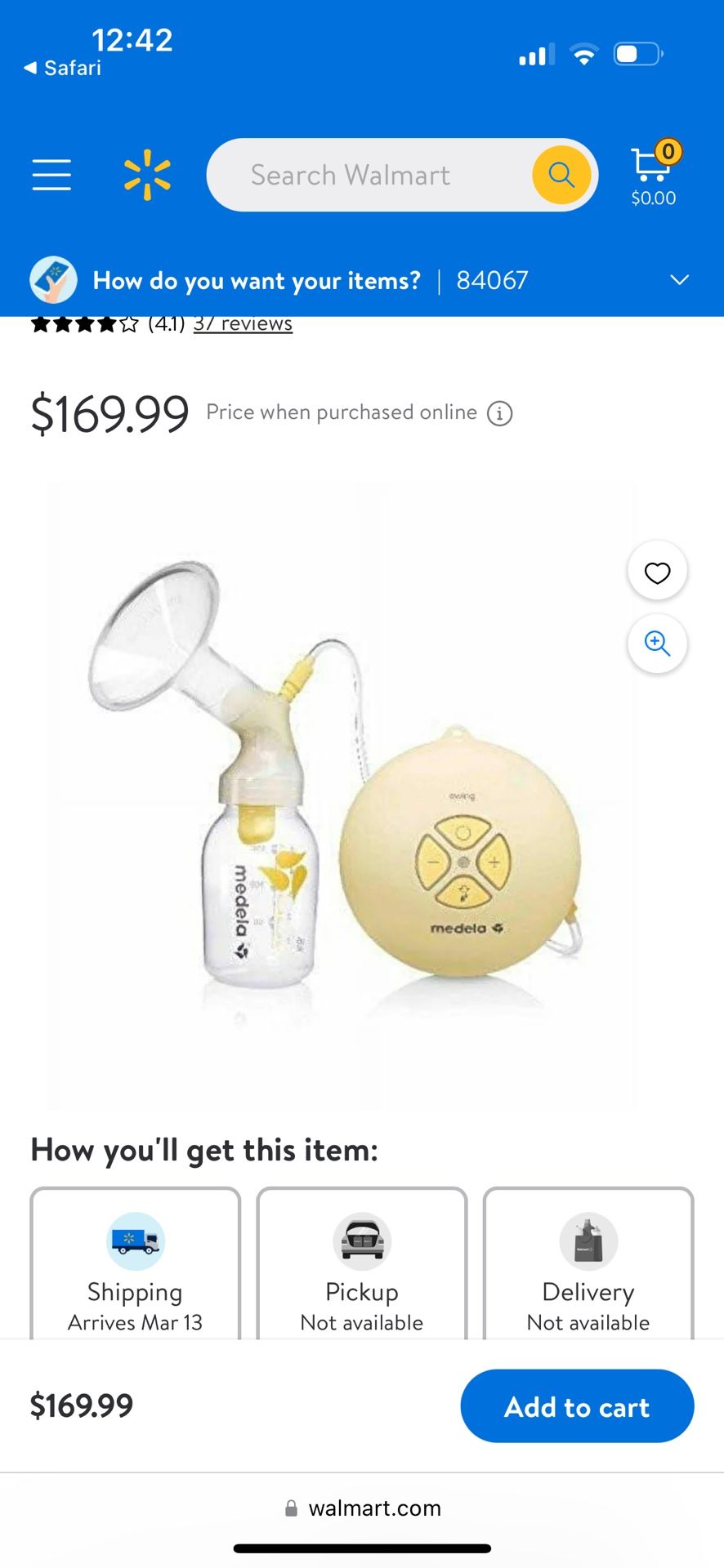724x1568 pixels.
Task: Select the Shipping fulfillment option
Action: pos(135,1266)
